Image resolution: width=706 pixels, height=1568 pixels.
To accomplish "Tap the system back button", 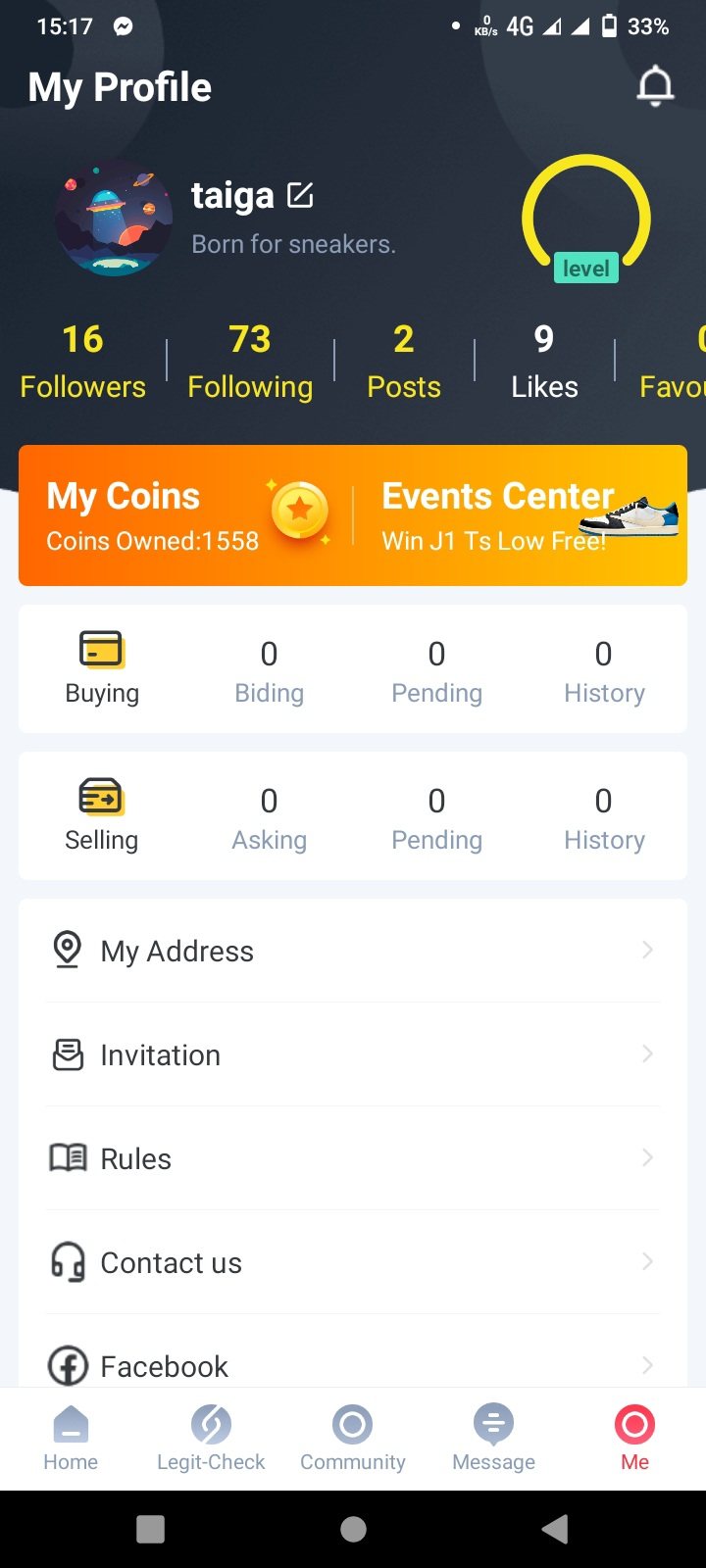I will (555, 1529).
